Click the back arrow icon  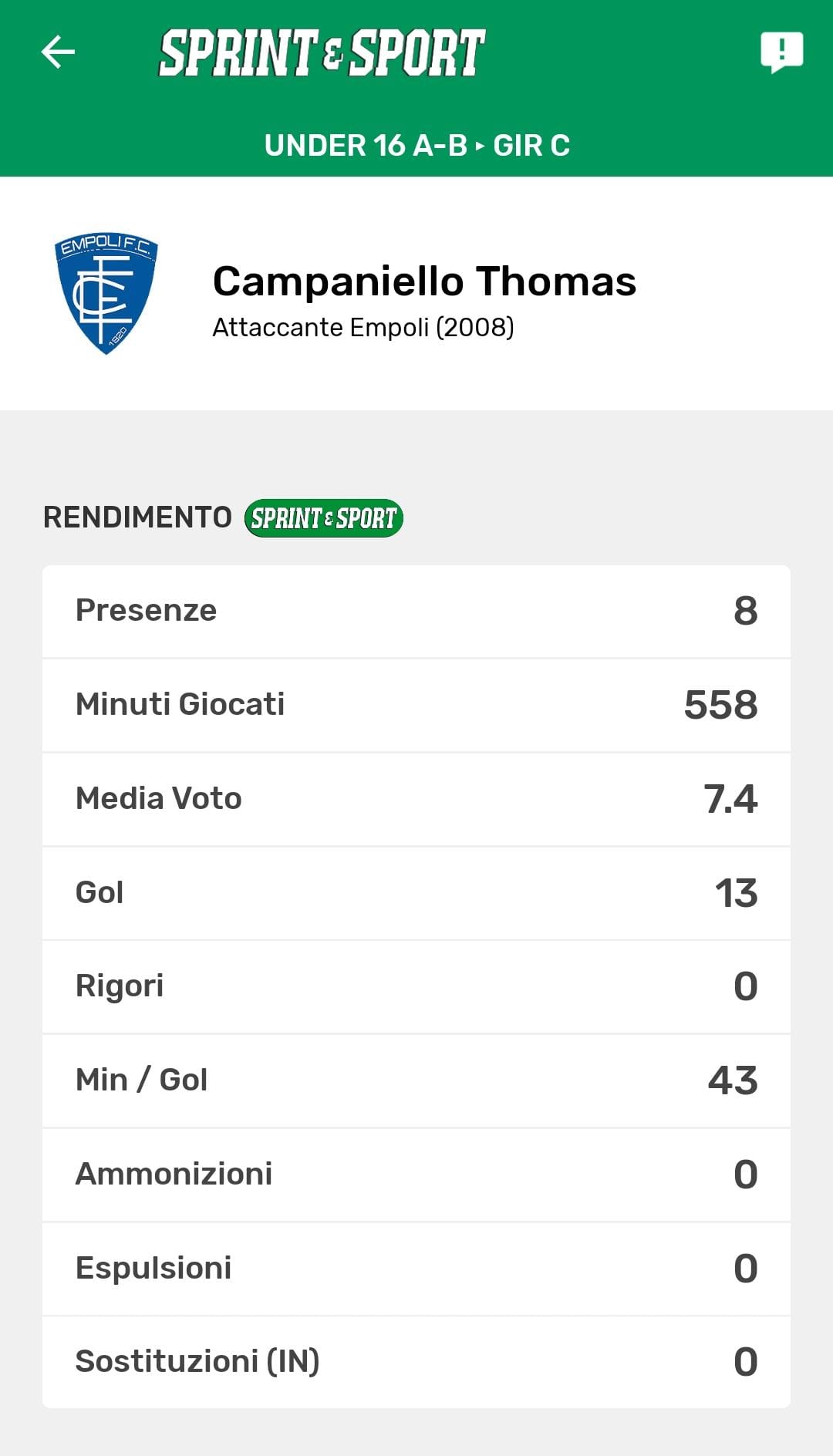coord(56,52)
